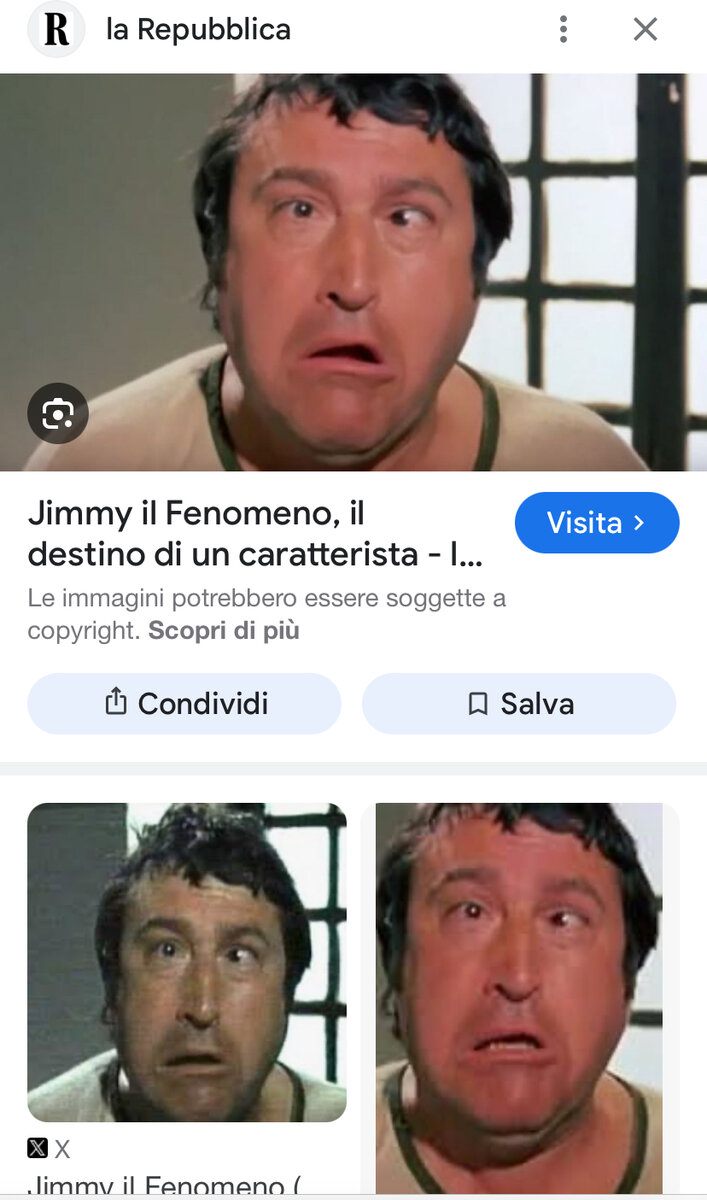
Task: Open the three-dot overflow menu
Action: [564, 30]
